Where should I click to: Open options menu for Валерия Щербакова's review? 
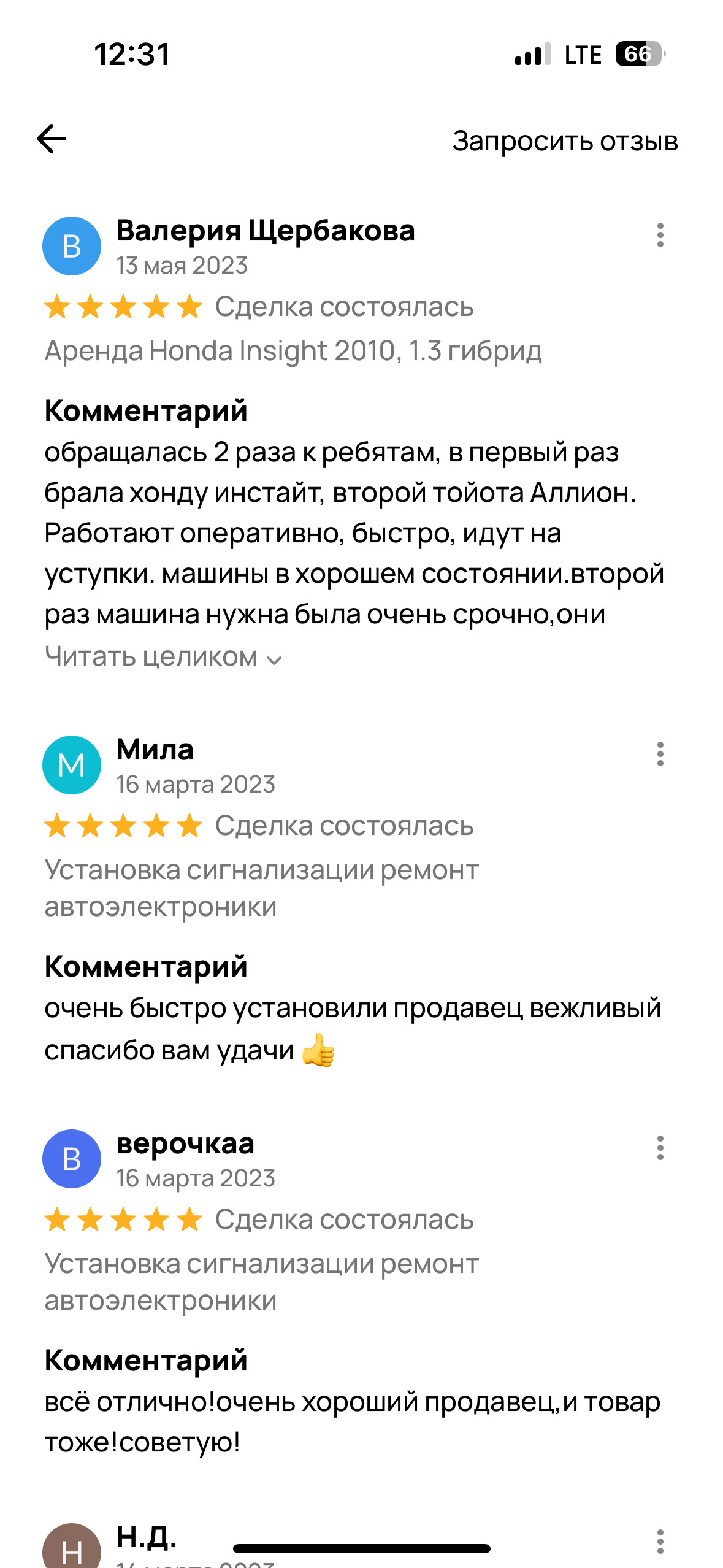(660, 235)
